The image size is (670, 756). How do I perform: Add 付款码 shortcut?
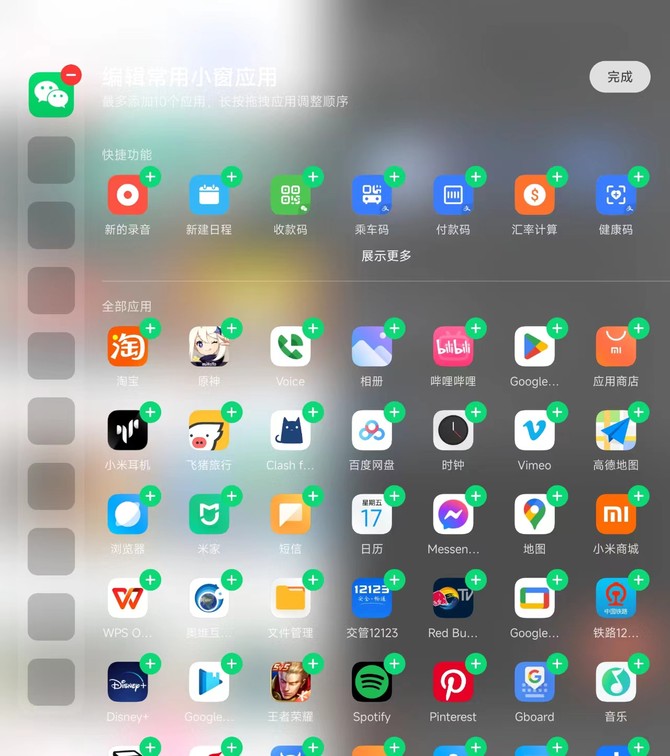476,177
